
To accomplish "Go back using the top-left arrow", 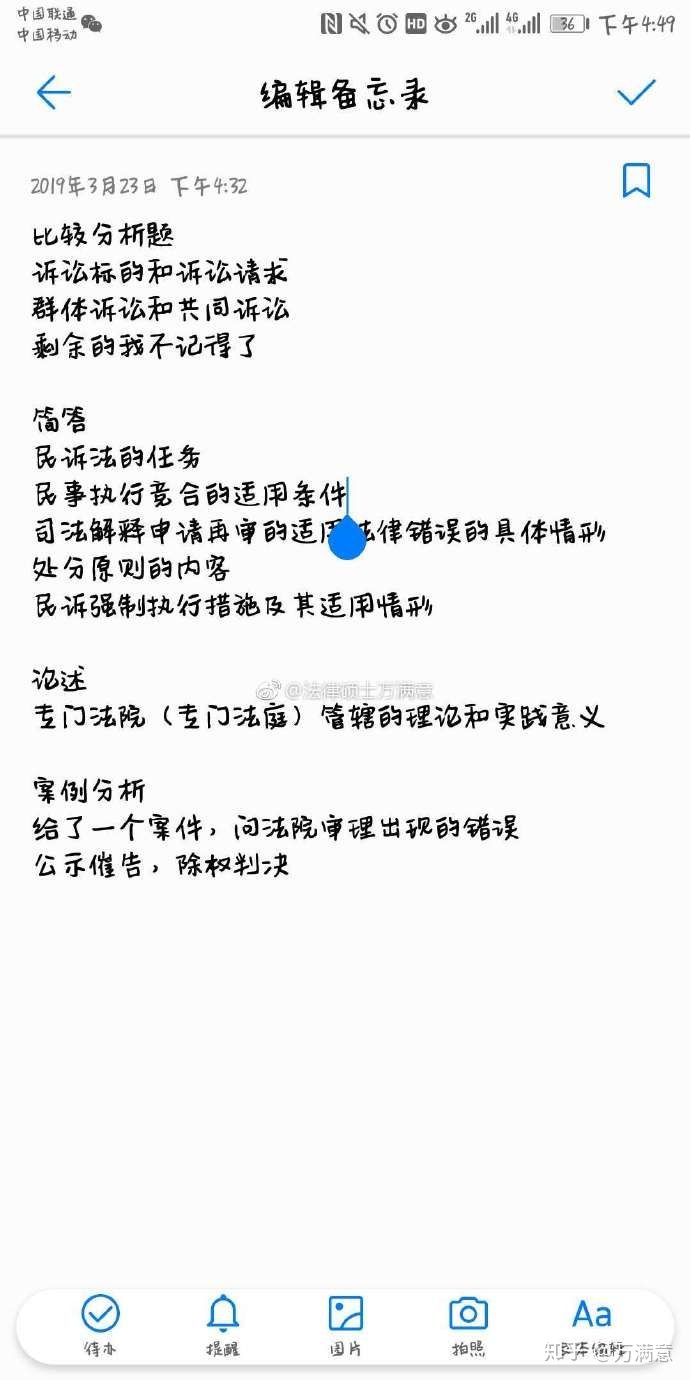I will [x=53, y=93].
